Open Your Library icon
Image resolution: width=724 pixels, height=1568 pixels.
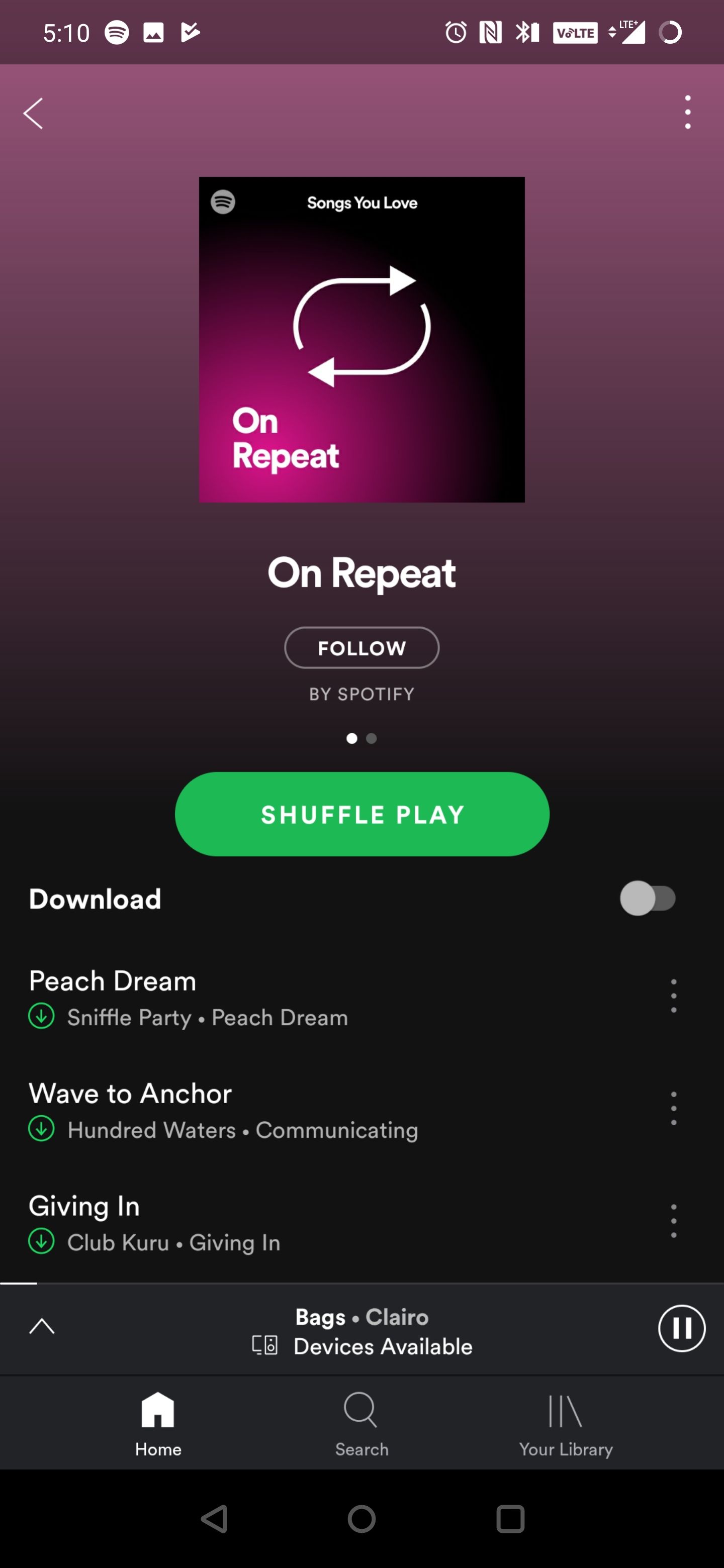(566, 1412)
